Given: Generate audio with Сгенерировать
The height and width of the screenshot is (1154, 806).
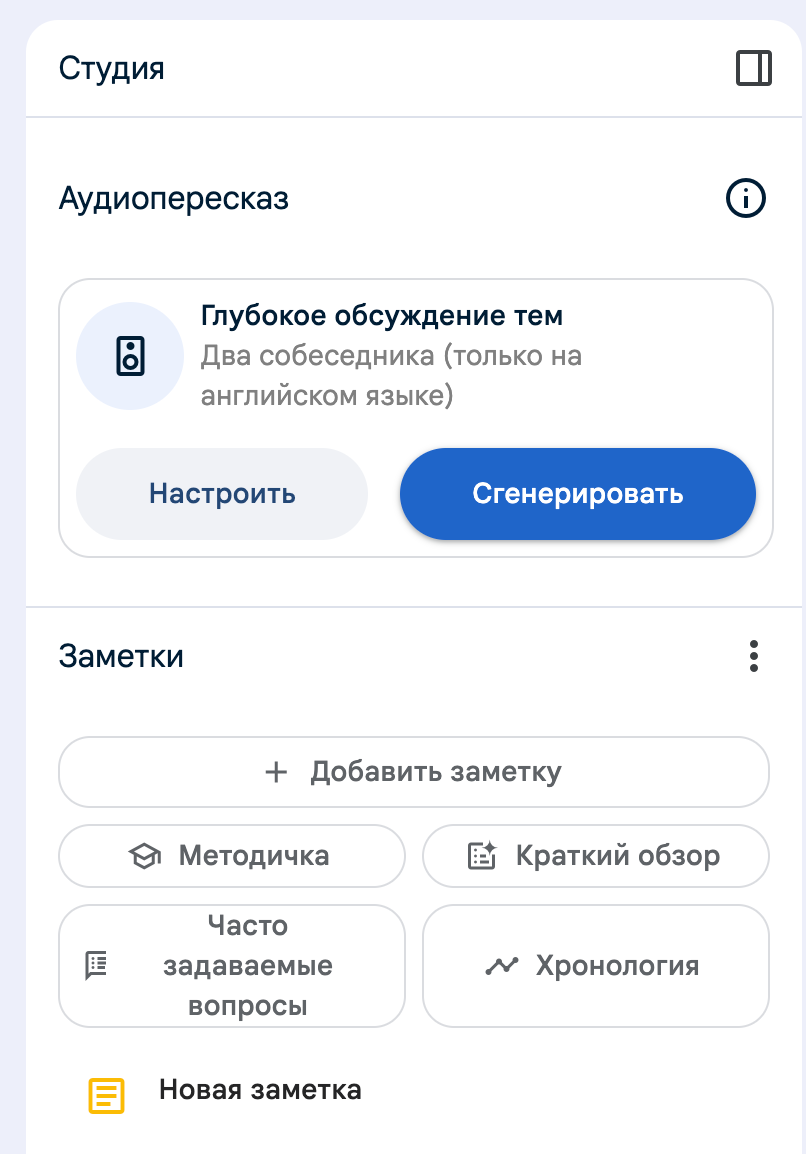Looking at the screenshot, I should 578,494.
